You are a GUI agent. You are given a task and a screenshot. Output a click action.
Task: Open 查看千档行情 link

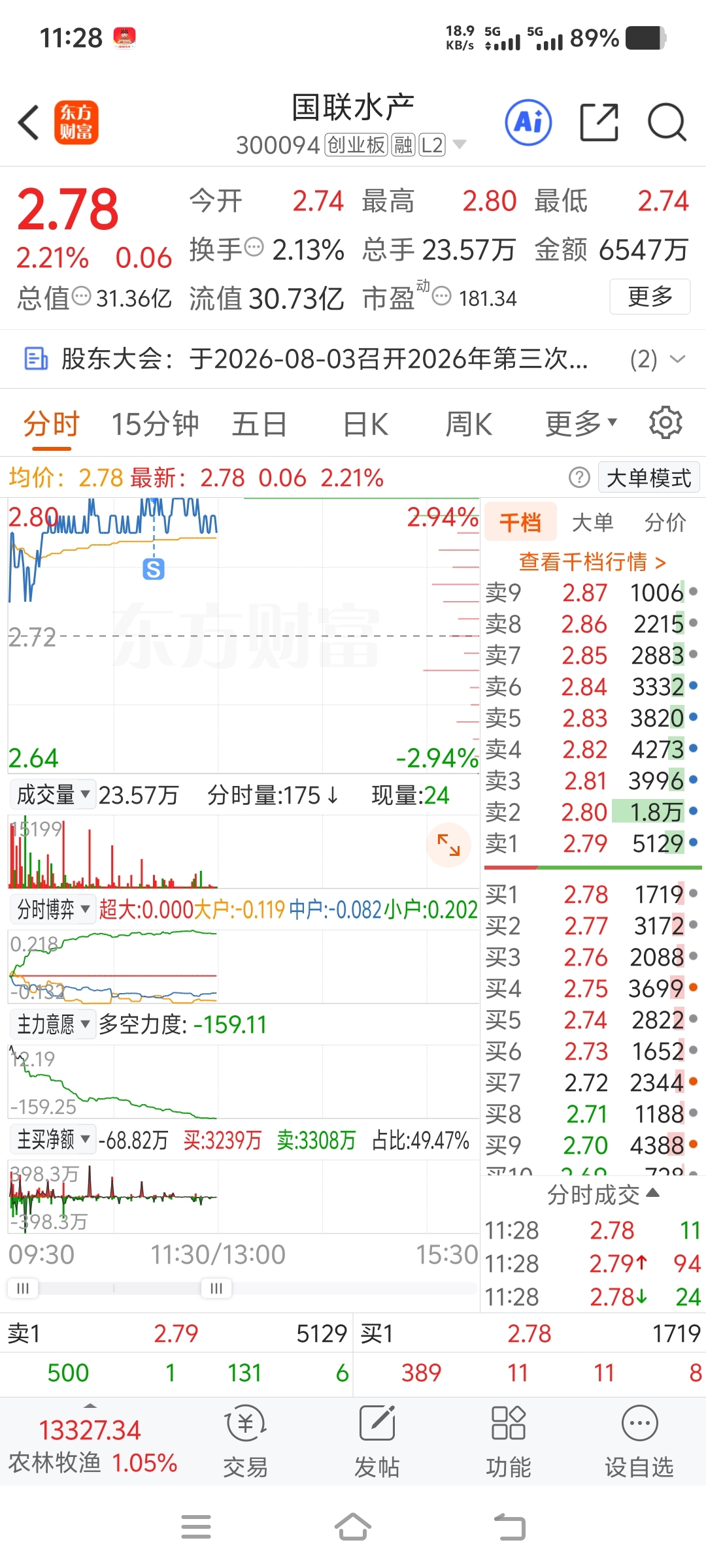click(x=592, y=561)
